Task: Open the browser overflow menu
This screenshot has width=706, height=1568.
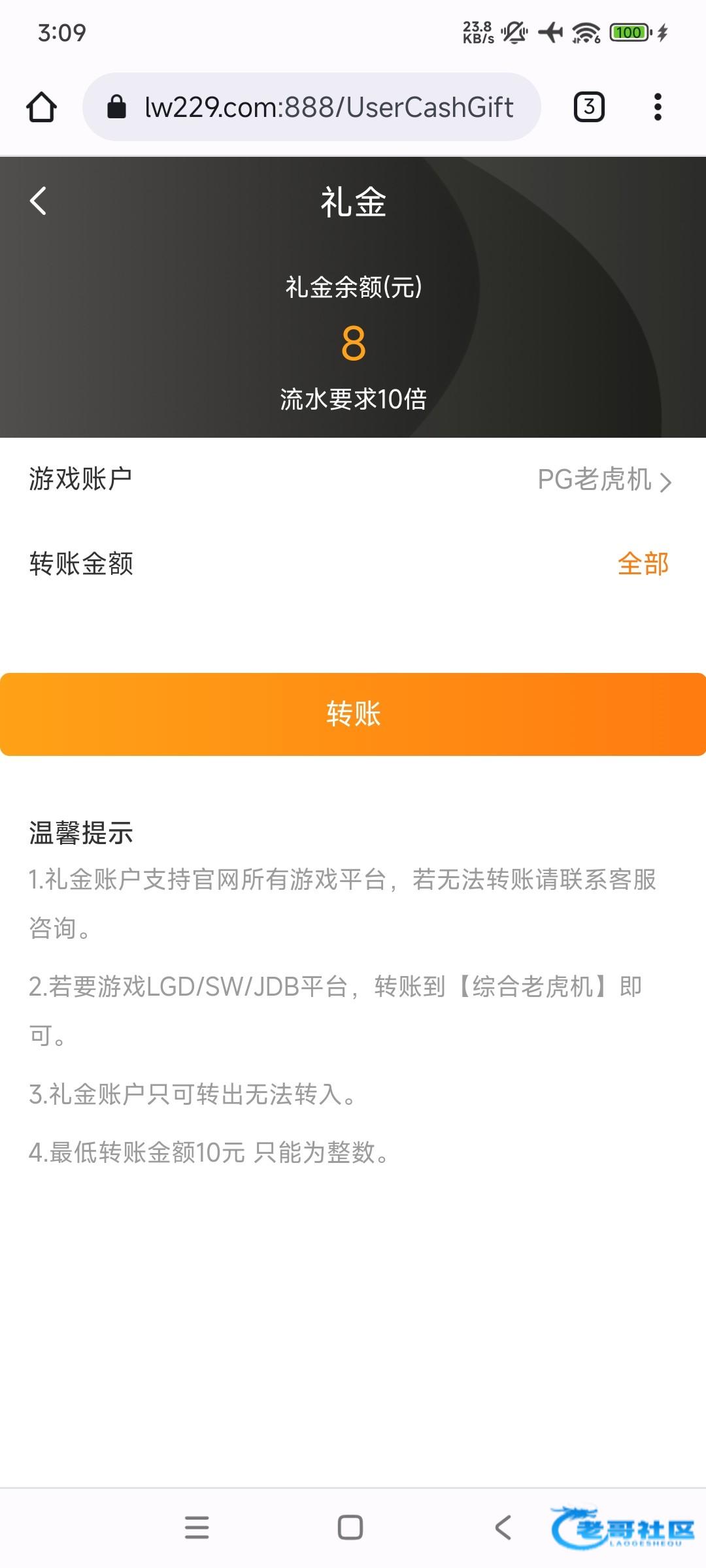Action: tap(658, 107)
